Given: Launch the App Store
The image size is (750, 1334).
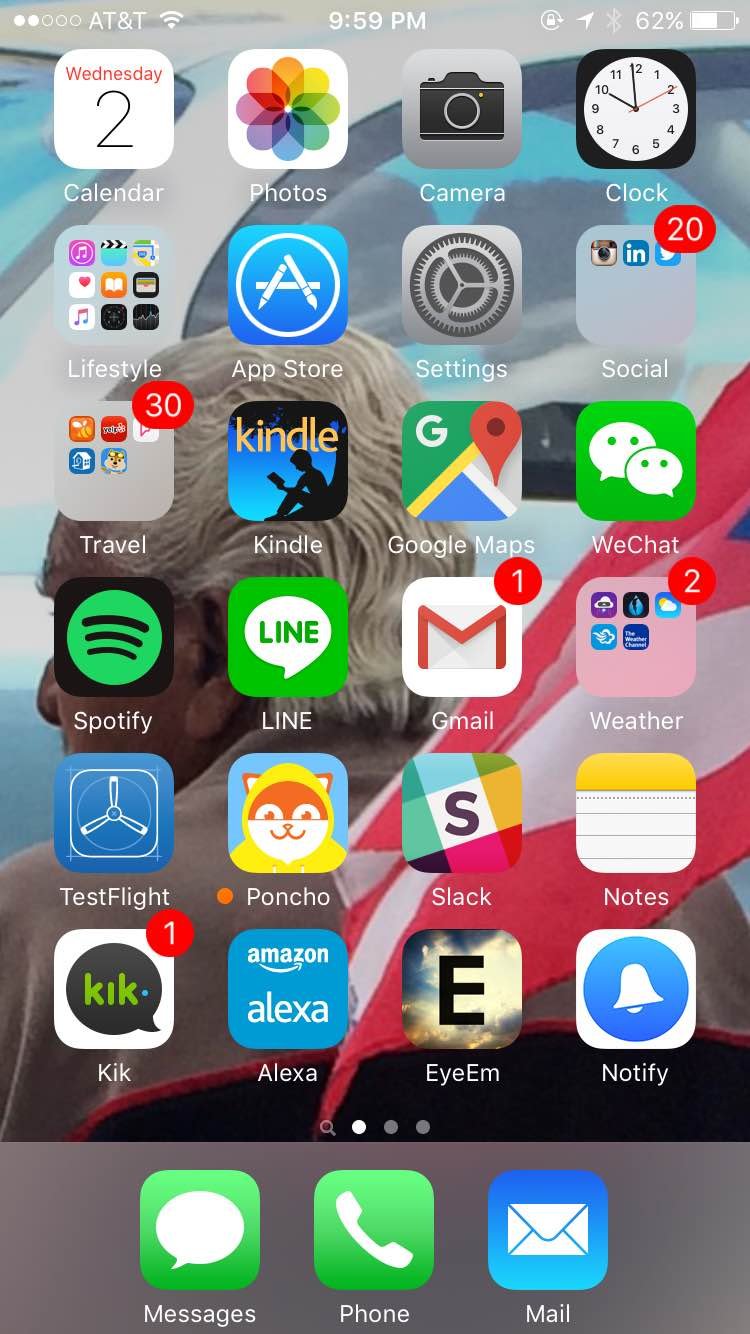Looking at the screenshot, I should pos(288,284).
